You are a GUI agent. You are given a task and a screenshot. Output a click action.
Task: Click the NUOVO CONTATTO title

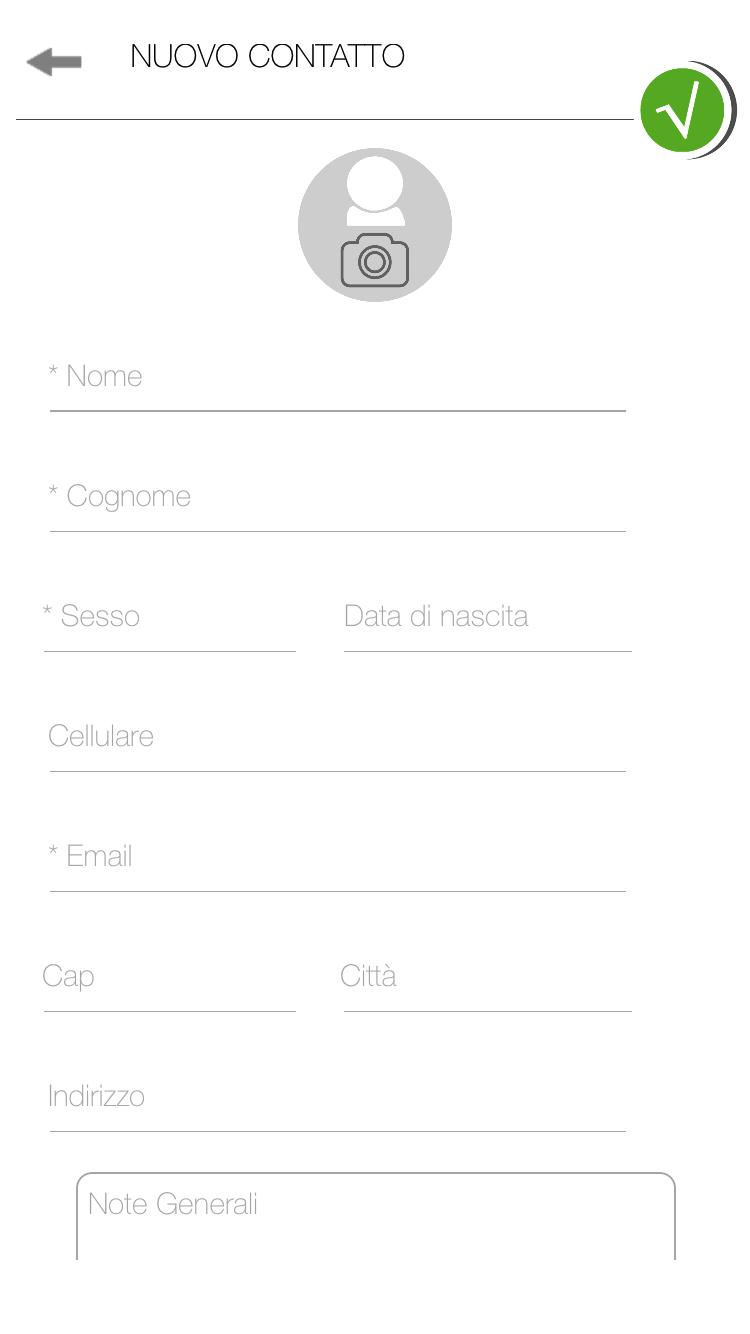tap(267, 56)
